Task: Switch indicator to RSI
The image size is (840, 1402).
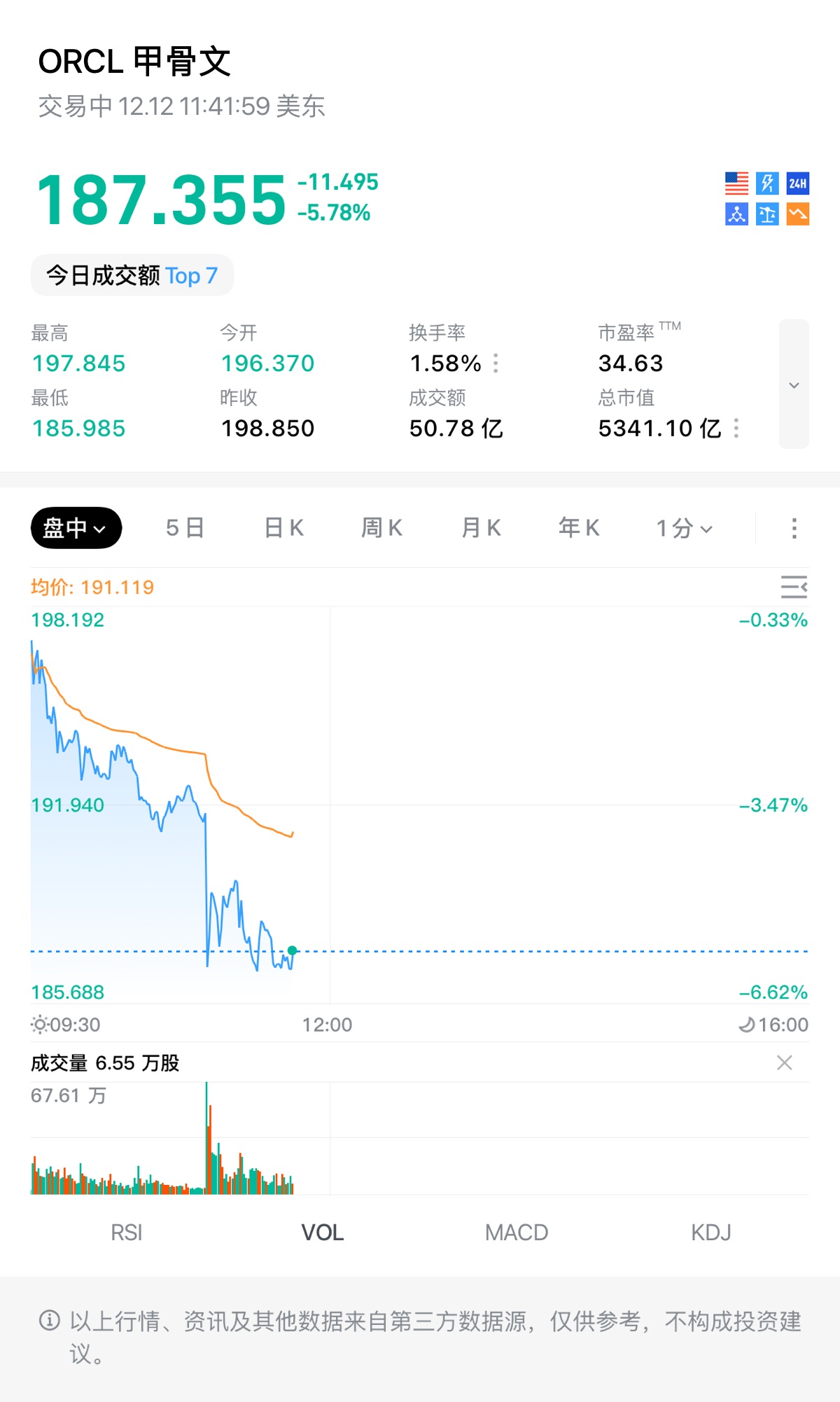Action: [x=127, y=1233]
